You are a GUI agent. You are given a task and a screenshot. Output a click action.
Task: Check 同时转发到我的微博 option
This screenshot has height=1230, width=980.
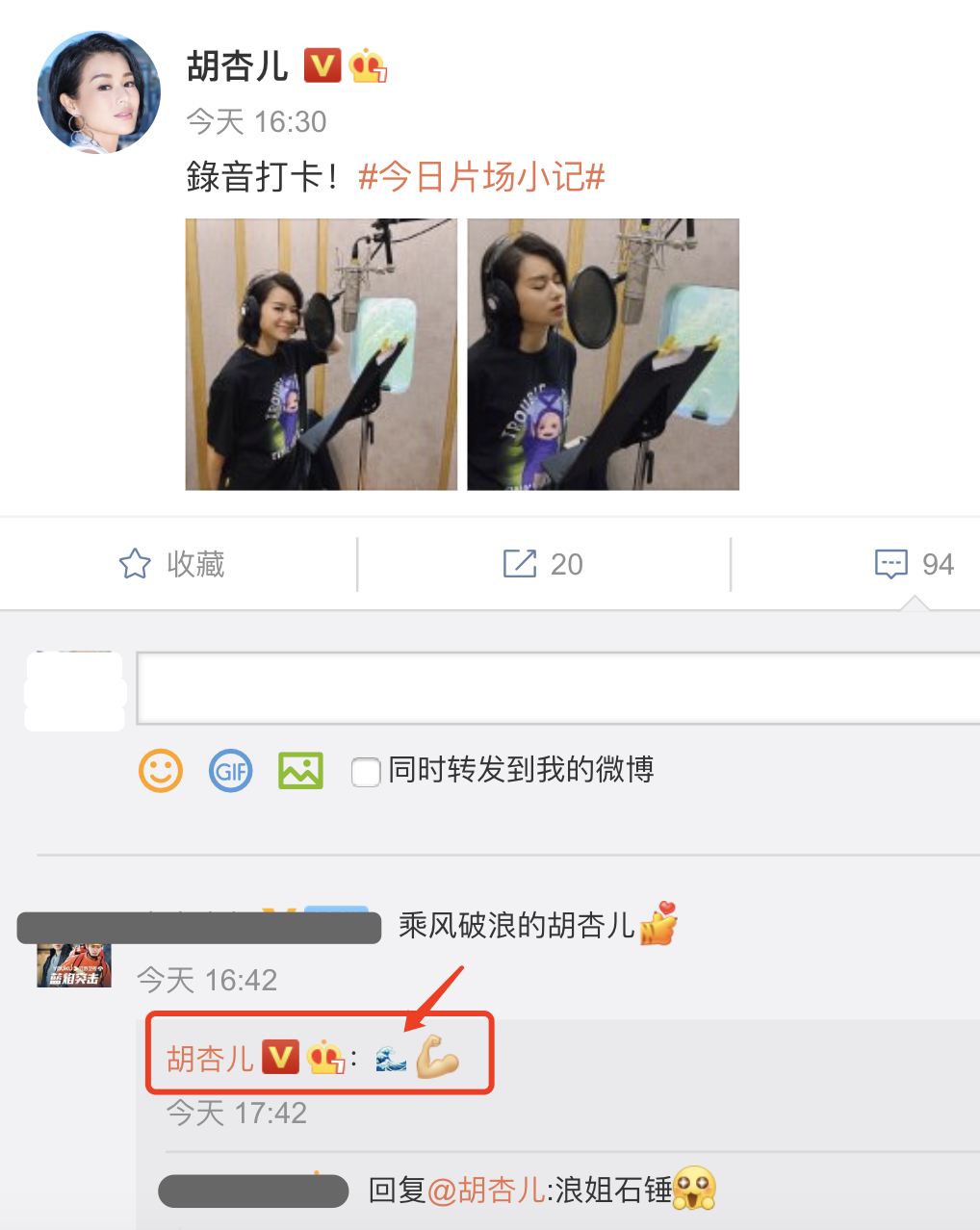tap(366, 772)
